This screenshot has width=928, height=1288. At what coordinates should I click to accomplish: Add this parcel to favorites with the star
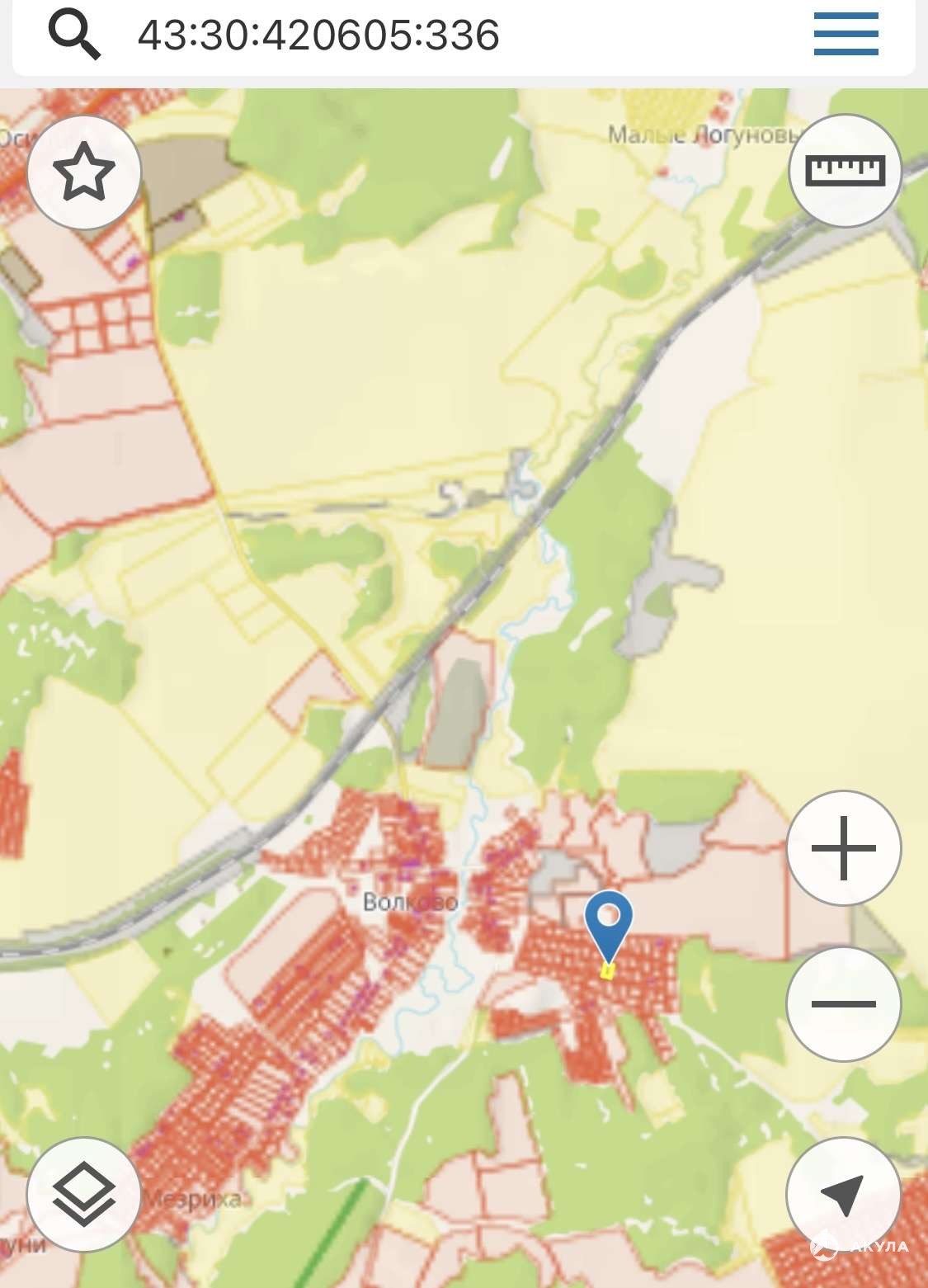[x=84, y=172]
